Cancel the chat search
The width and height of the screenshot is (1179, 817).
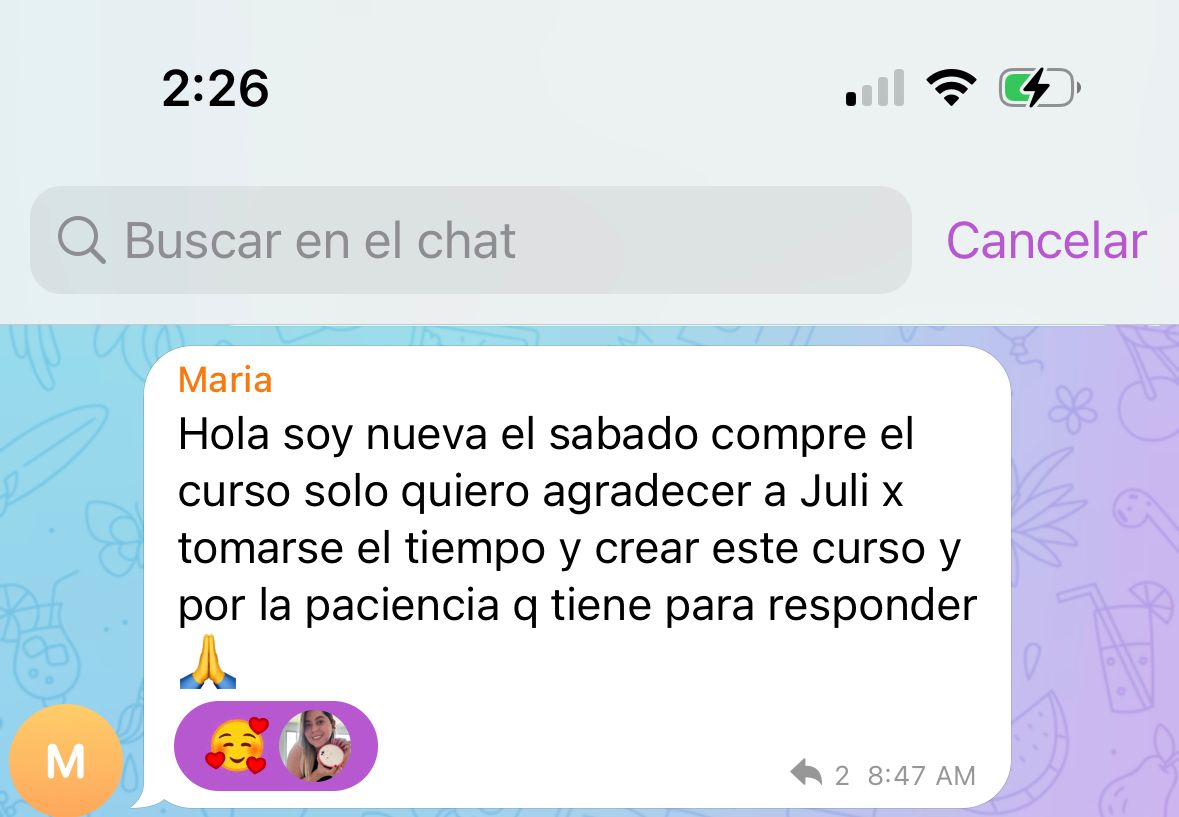click(1045, 240)
